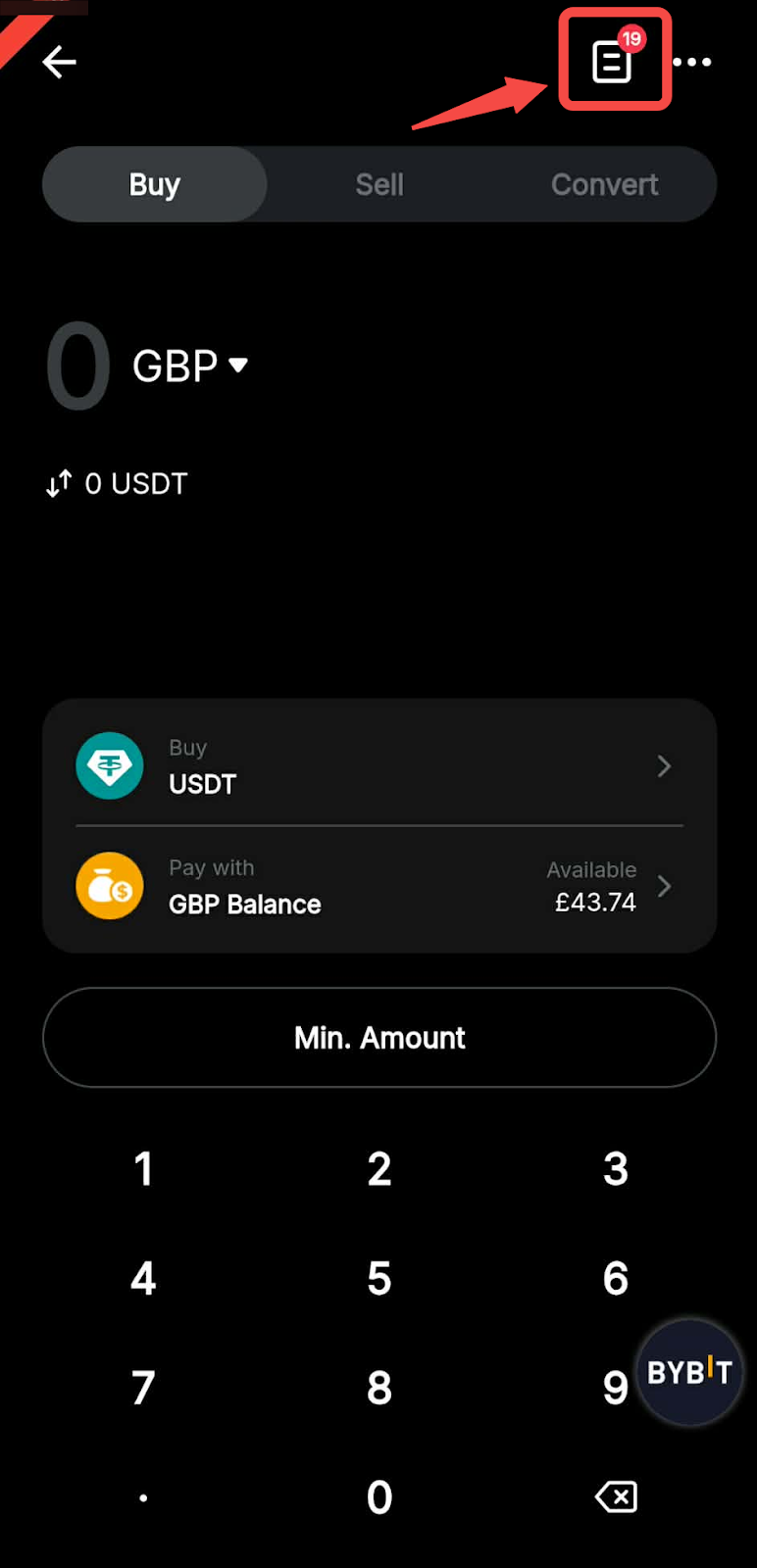Choose the coin to buy, USDT
The height and width of the screenshot is (1568, 757).
coord(379,765)
